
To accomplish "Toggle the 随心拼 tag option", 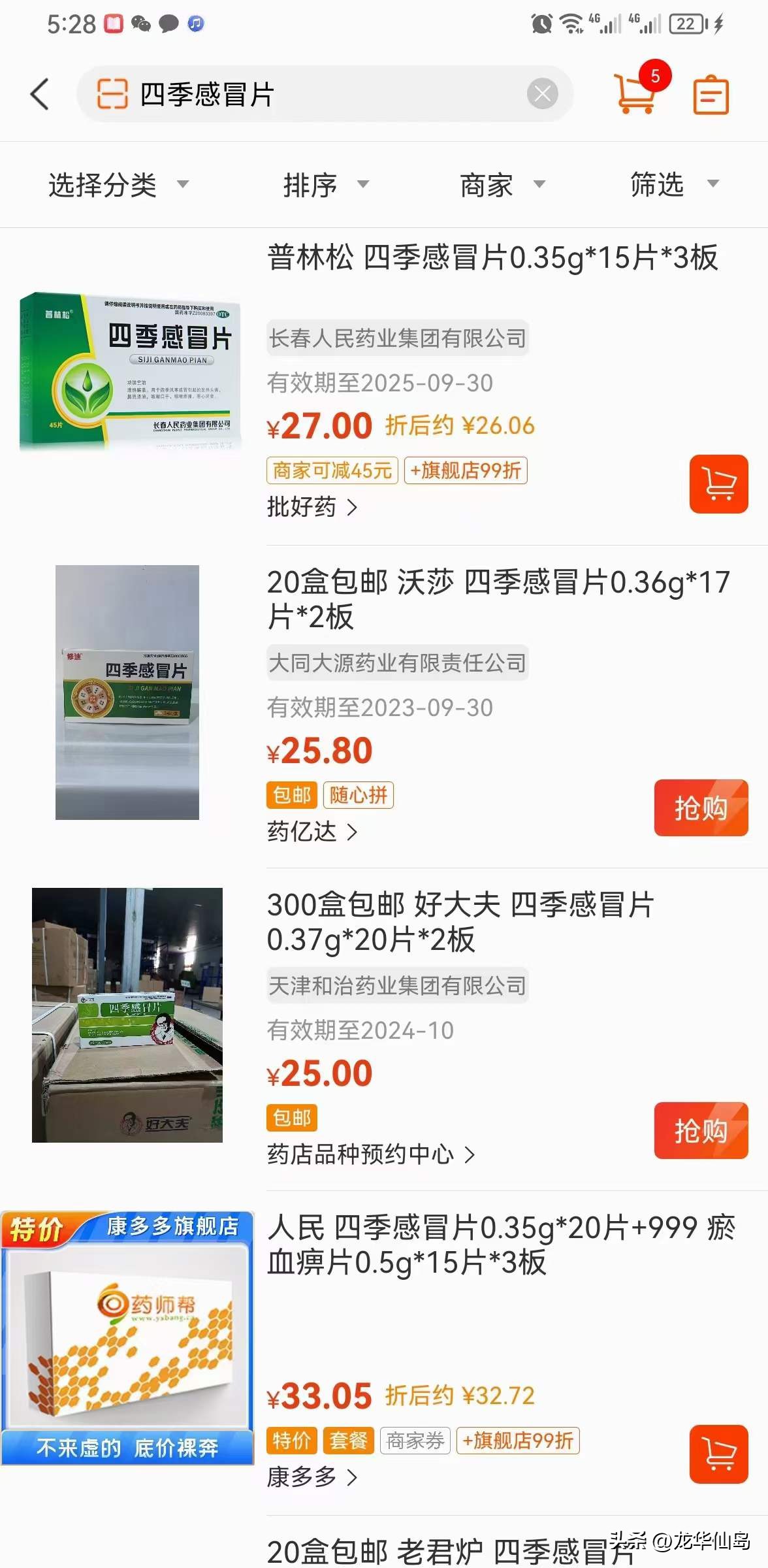I will coord(359,795).
